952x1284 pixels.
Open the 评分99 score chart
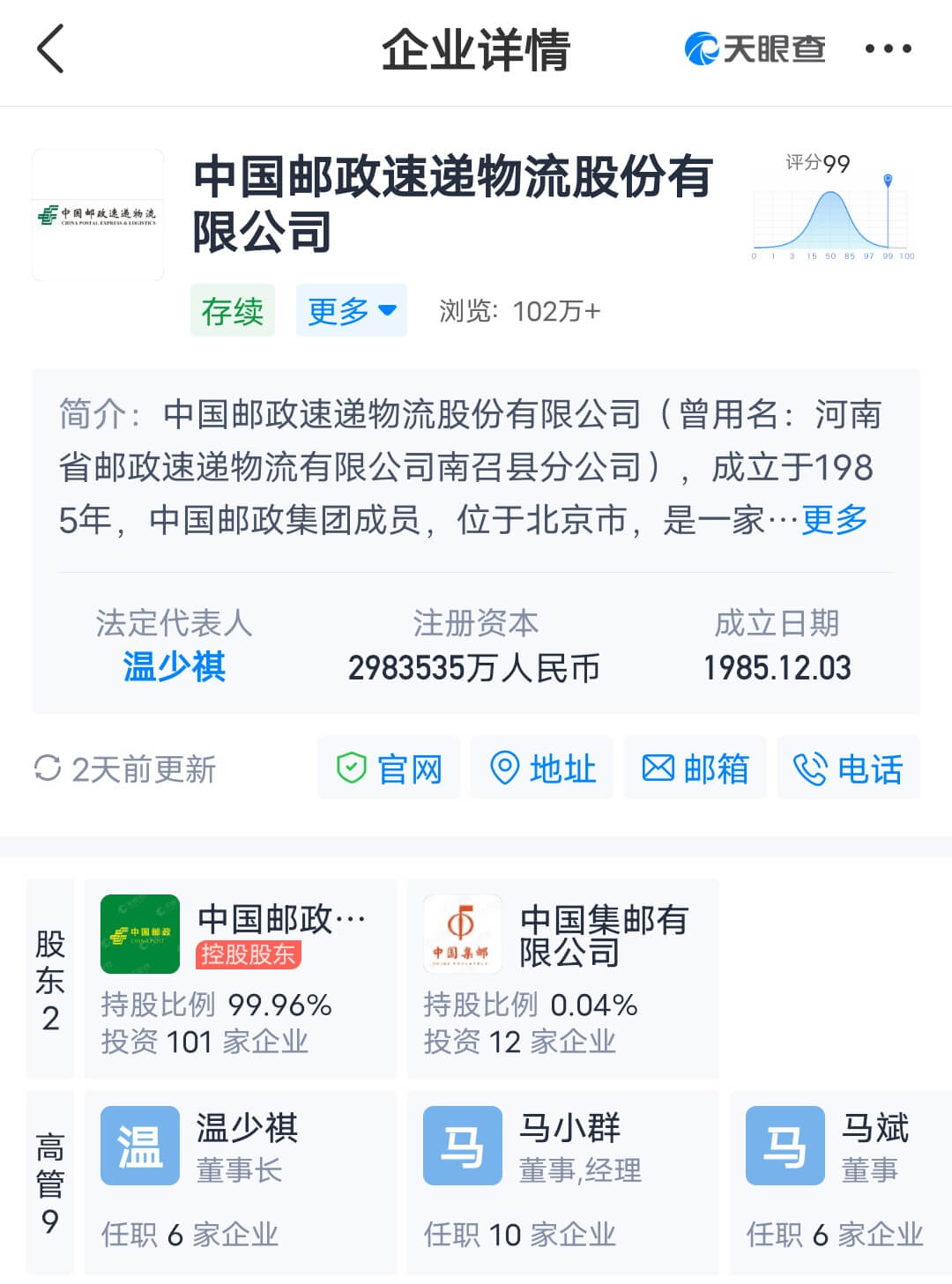[x=833, y=209]
